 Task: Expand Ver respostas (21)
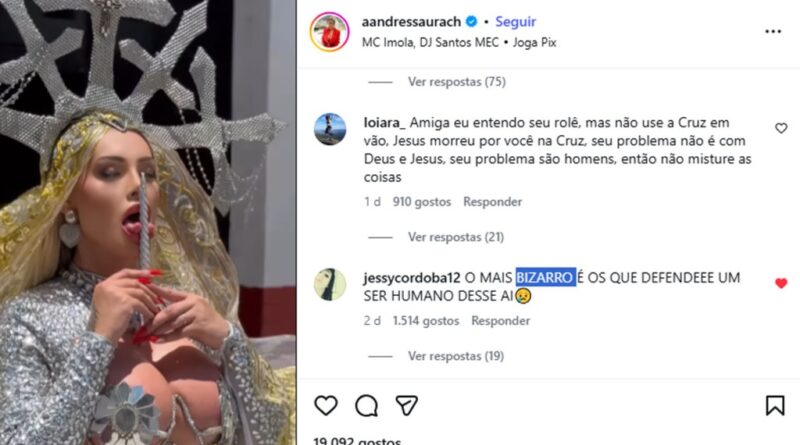click(x=456, y=237)
